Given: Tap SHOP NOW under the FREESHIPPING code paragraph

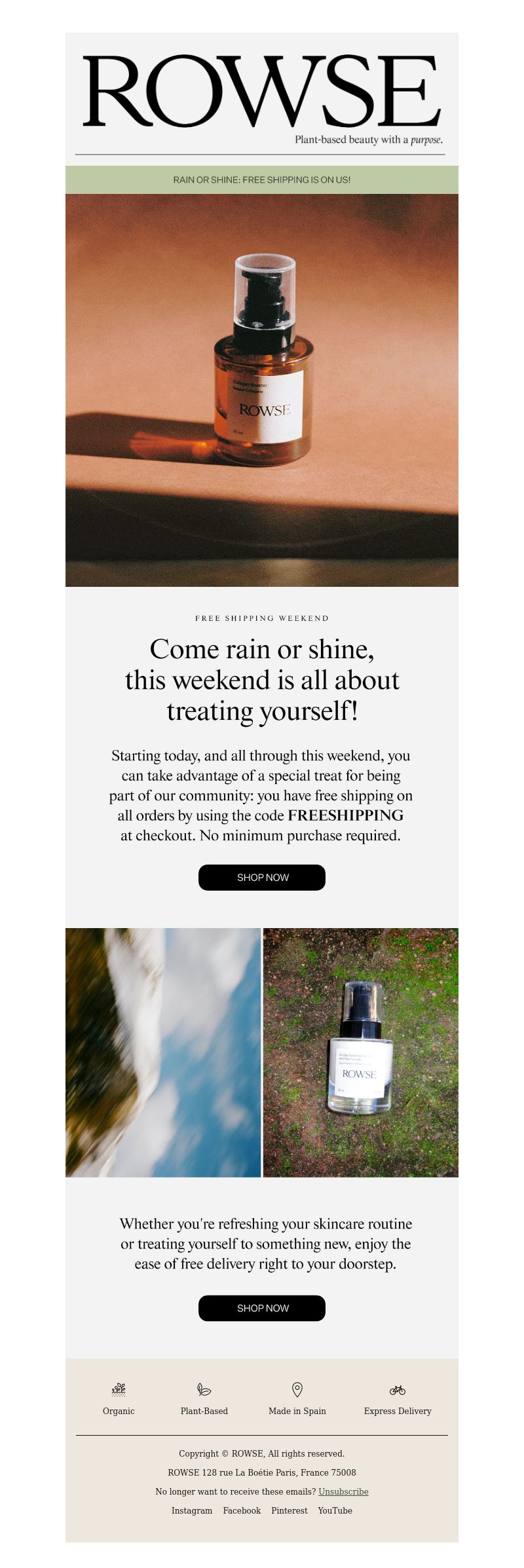Looking at the screenshot, I should click(x=262, y=878).
